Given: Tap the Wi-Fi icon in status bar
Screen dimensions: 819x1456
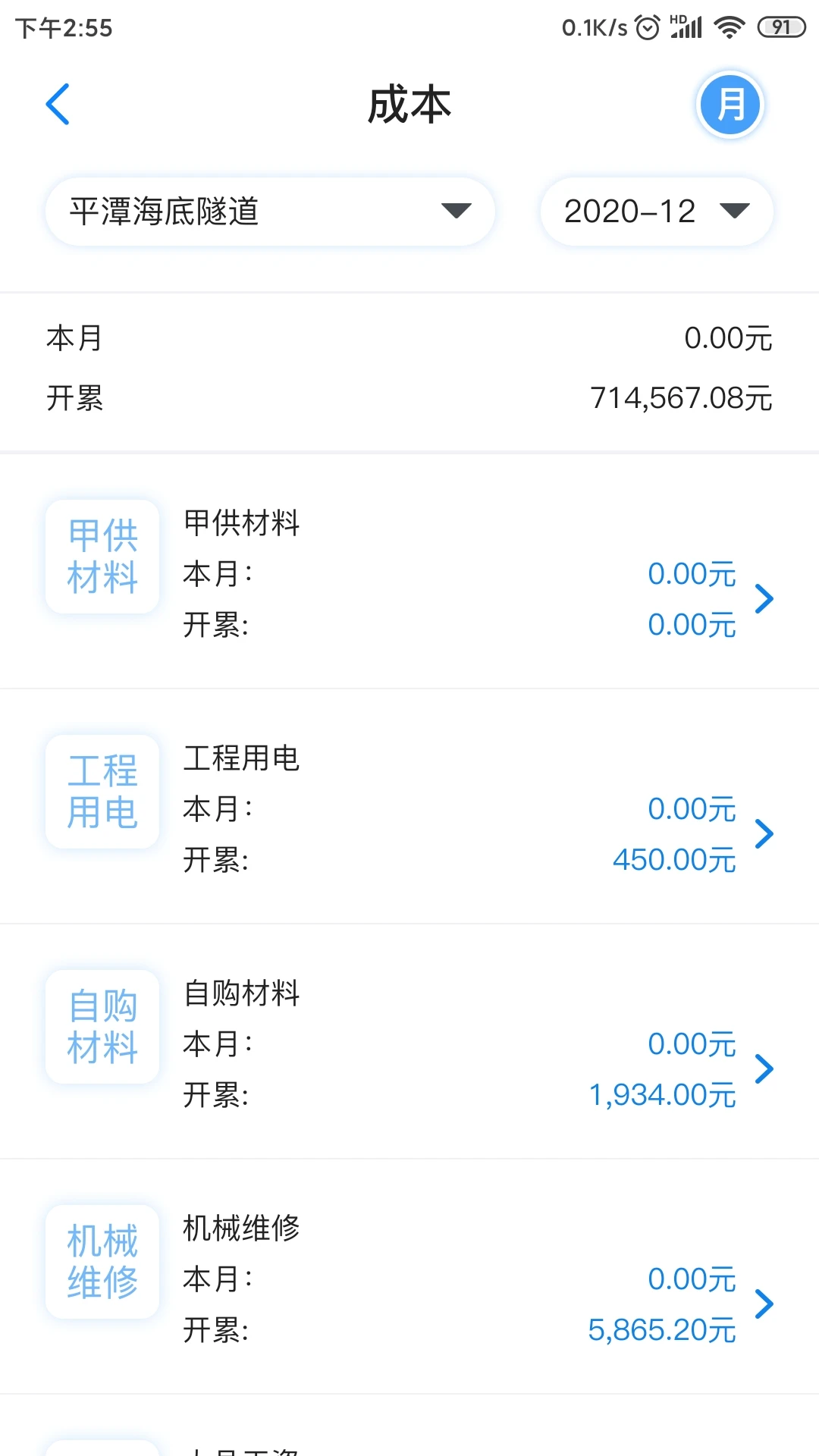Looking at the screenshot, I should (x=729, y=25).
